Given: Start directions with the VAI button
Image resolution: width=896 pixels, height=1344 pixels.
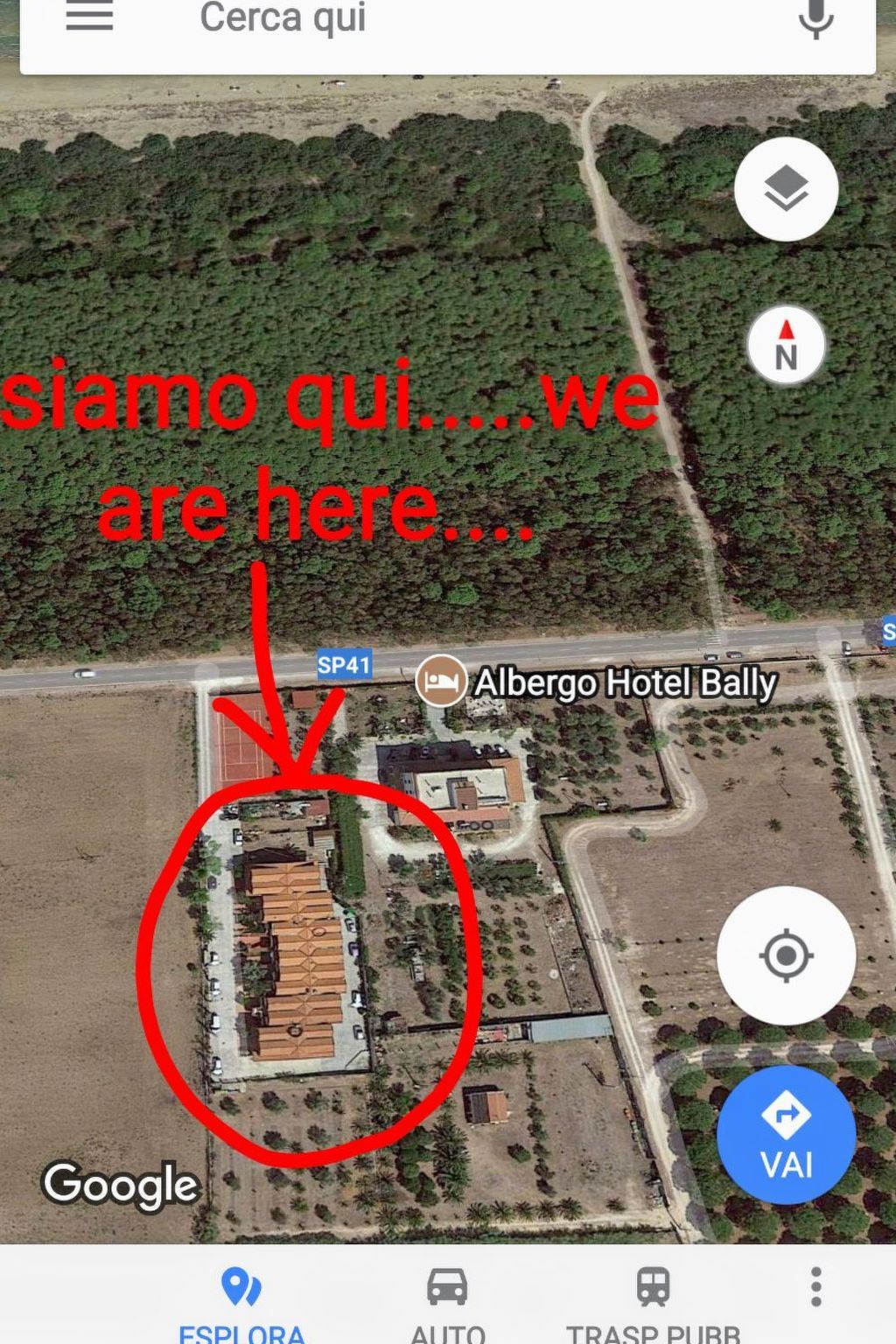Looking at the screenshot, I should [x=786, y=1134].
